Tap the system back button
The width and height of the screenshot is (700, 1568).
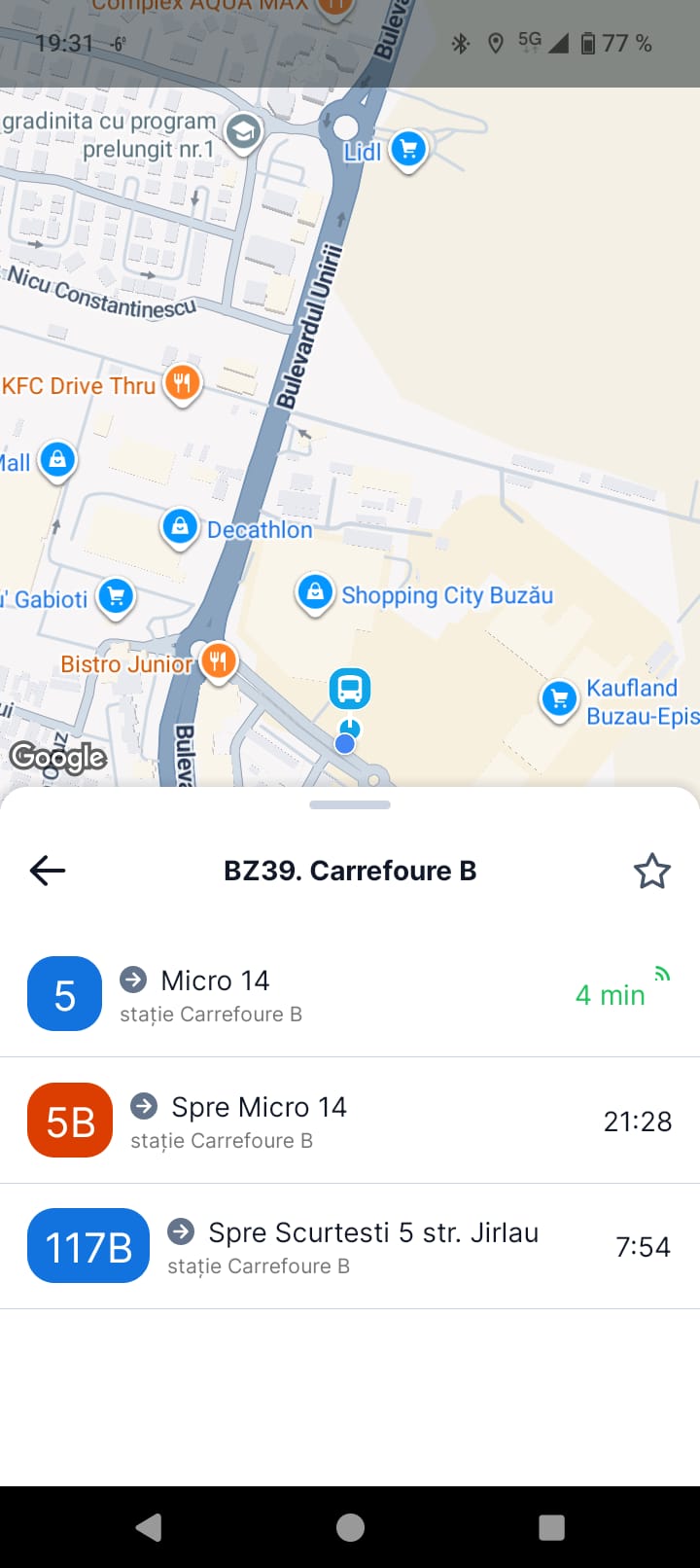coord(149,1527)
